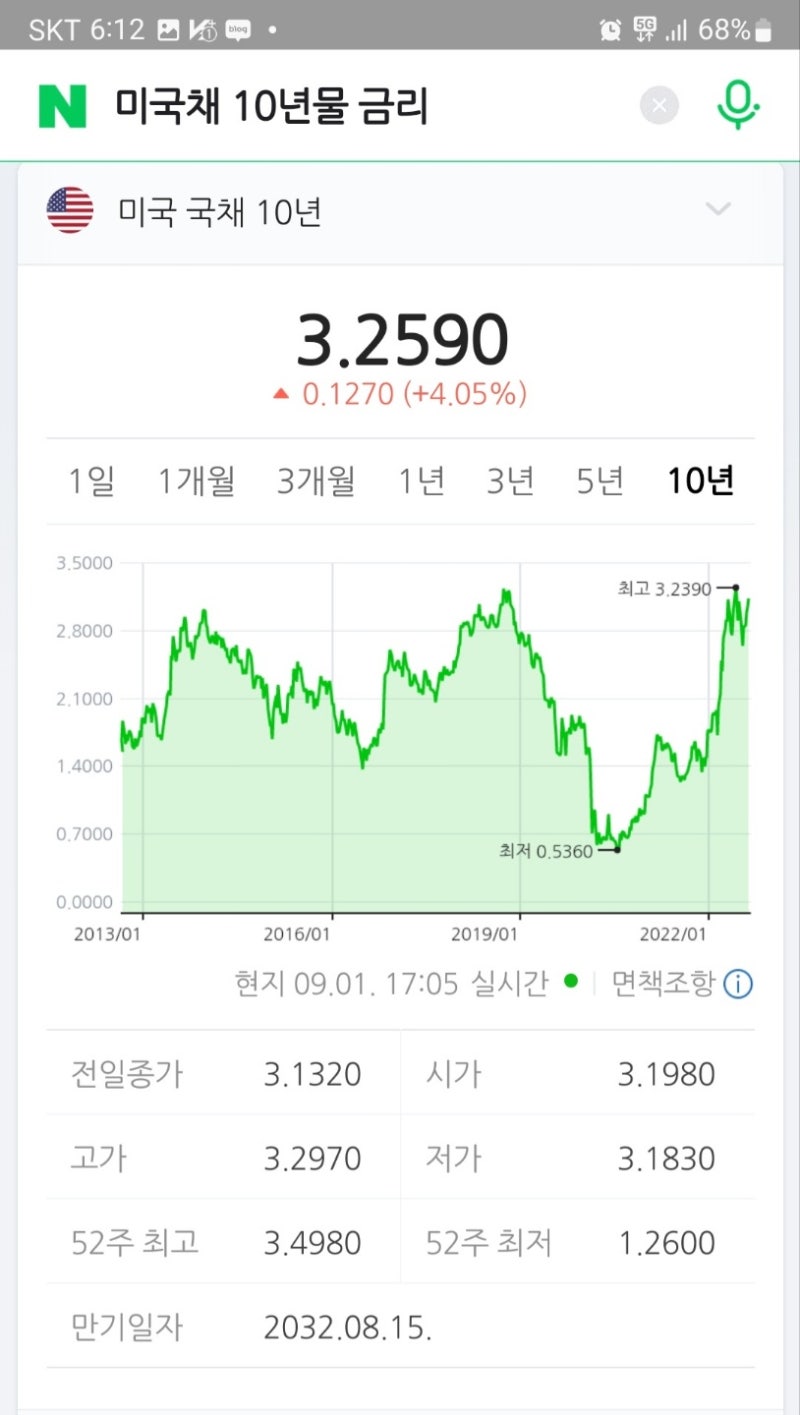The image size is (800, 1415).
Task: Switch to the 3년 chart range
Action: tap(511, 480)
